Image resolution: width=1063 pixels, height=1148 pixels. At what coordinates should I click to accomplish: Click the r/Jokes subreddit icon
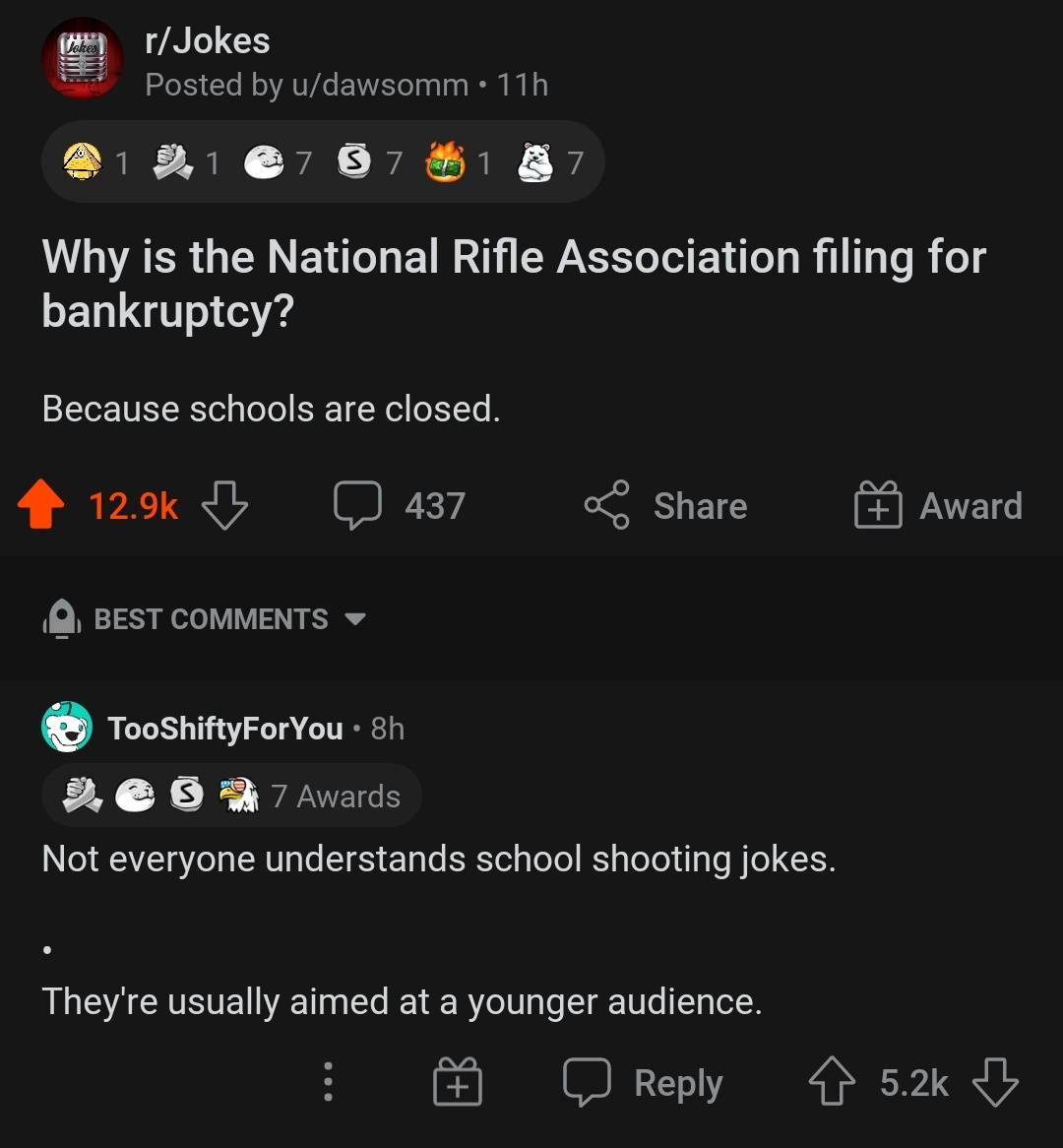point(83,59)
